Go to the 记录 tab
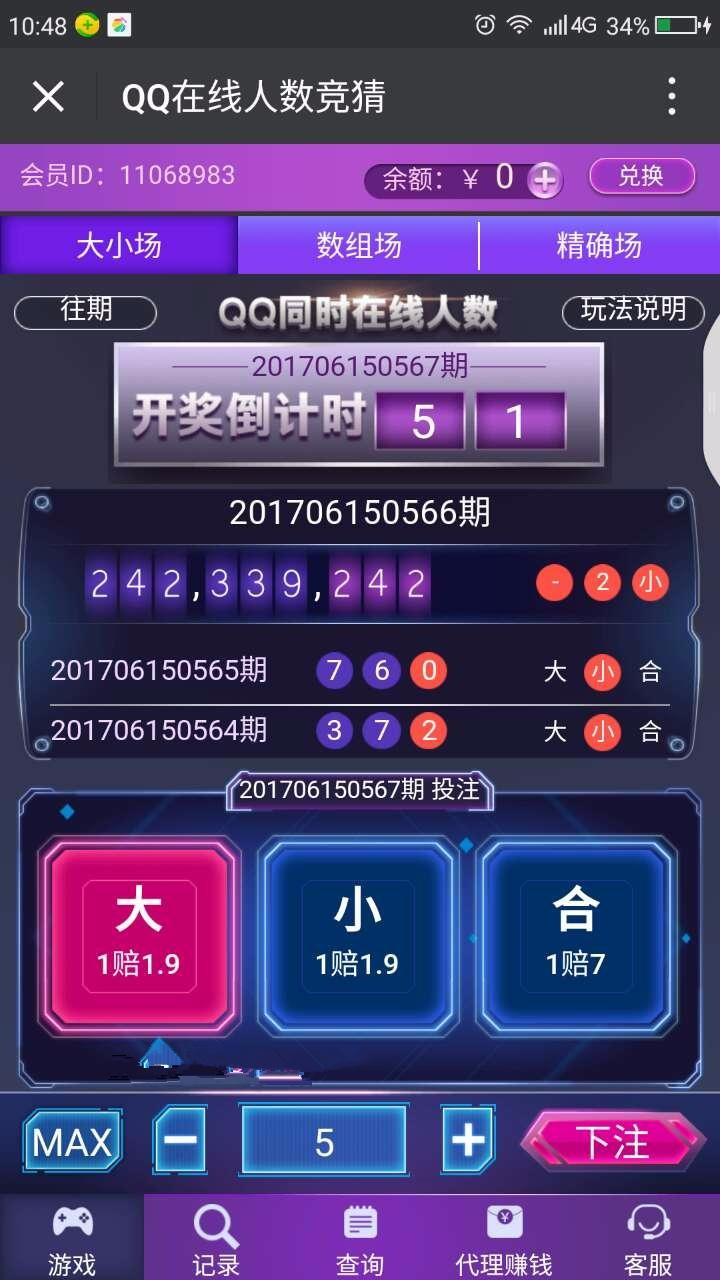This screenshot has width=720, height=1280. tap(216, 1238)
